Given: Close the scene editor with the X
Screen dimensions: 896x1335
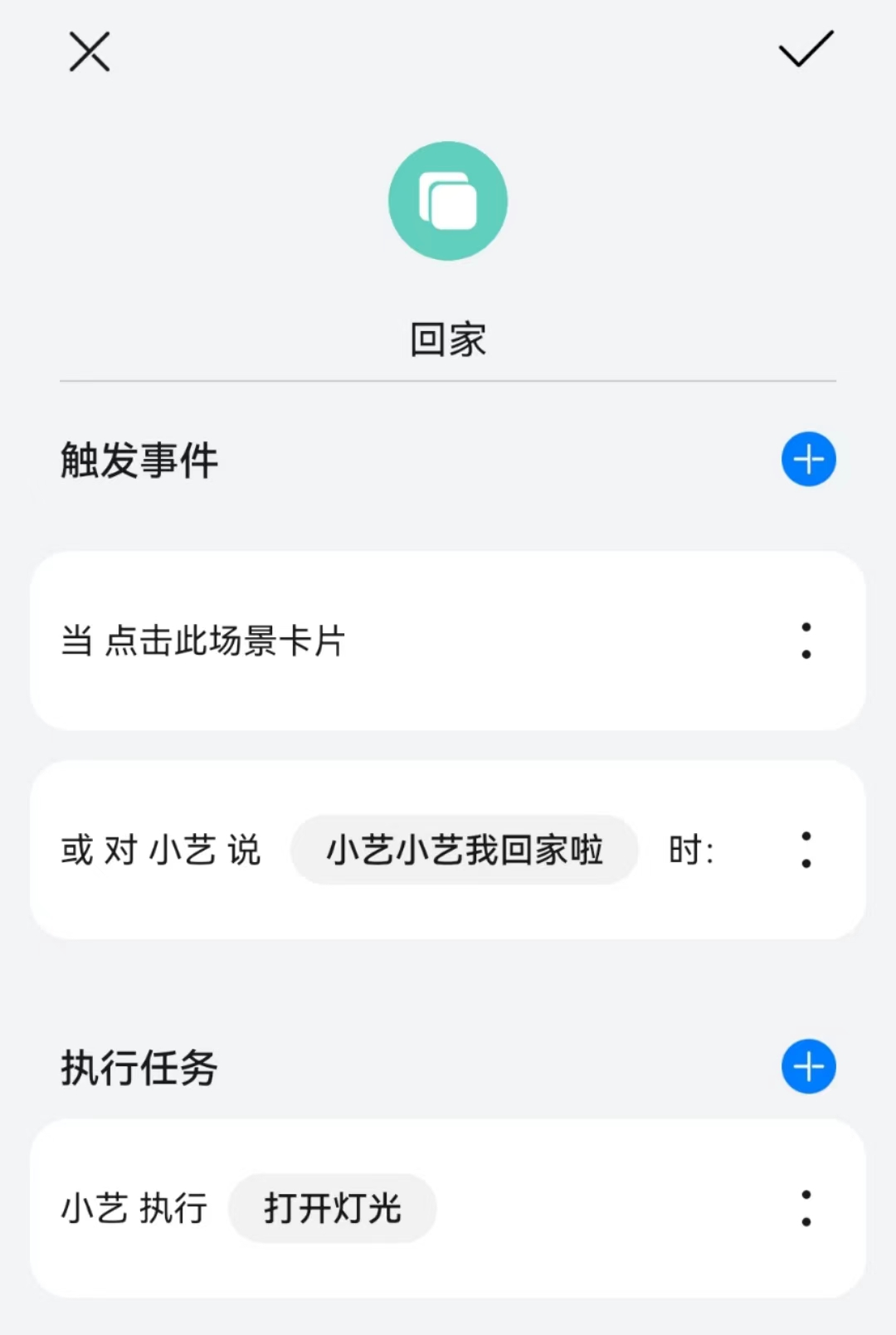Looking at the screenshot, I should click(90, 52).
